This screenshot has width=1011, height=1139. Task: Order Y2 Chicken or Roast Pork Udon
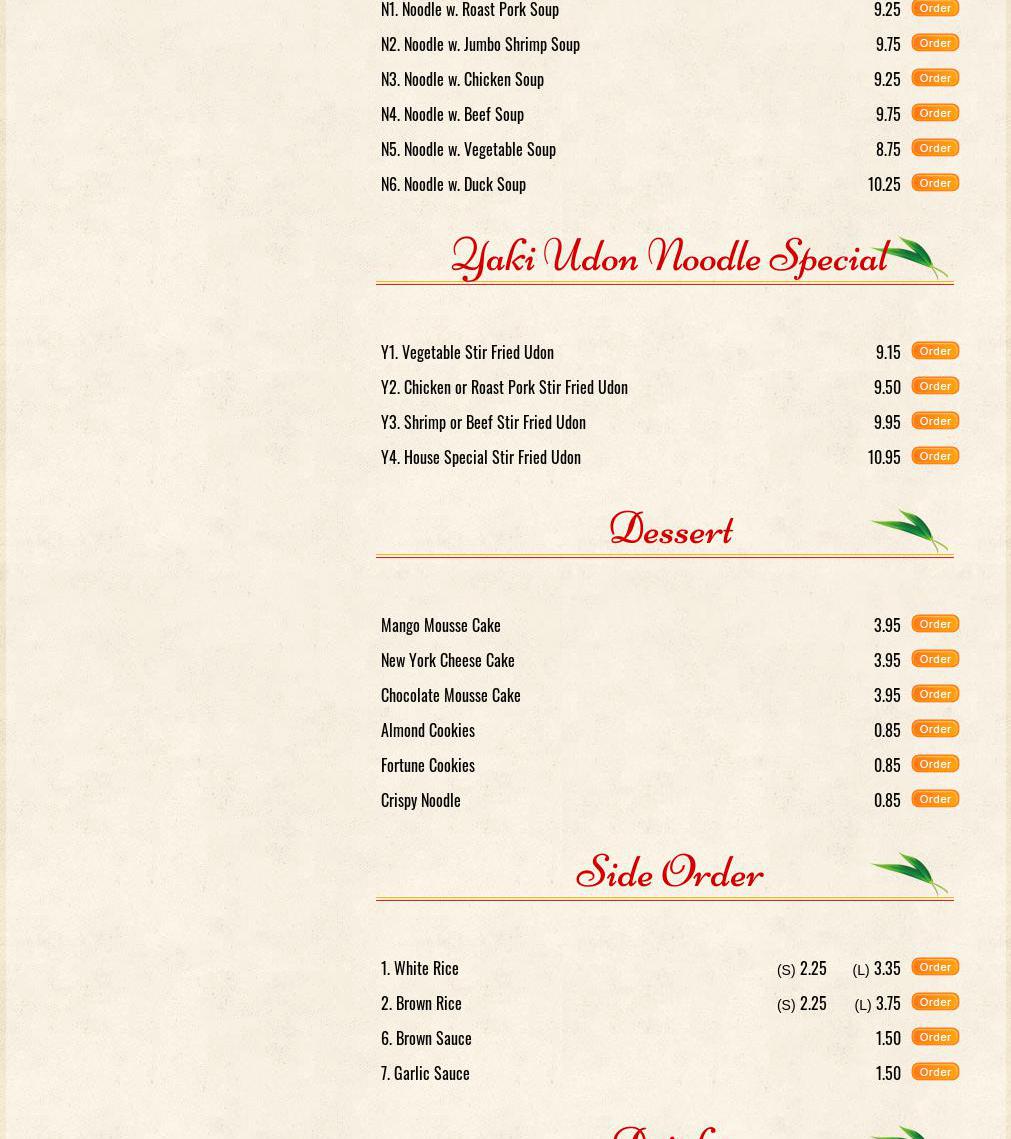(935, 386)
